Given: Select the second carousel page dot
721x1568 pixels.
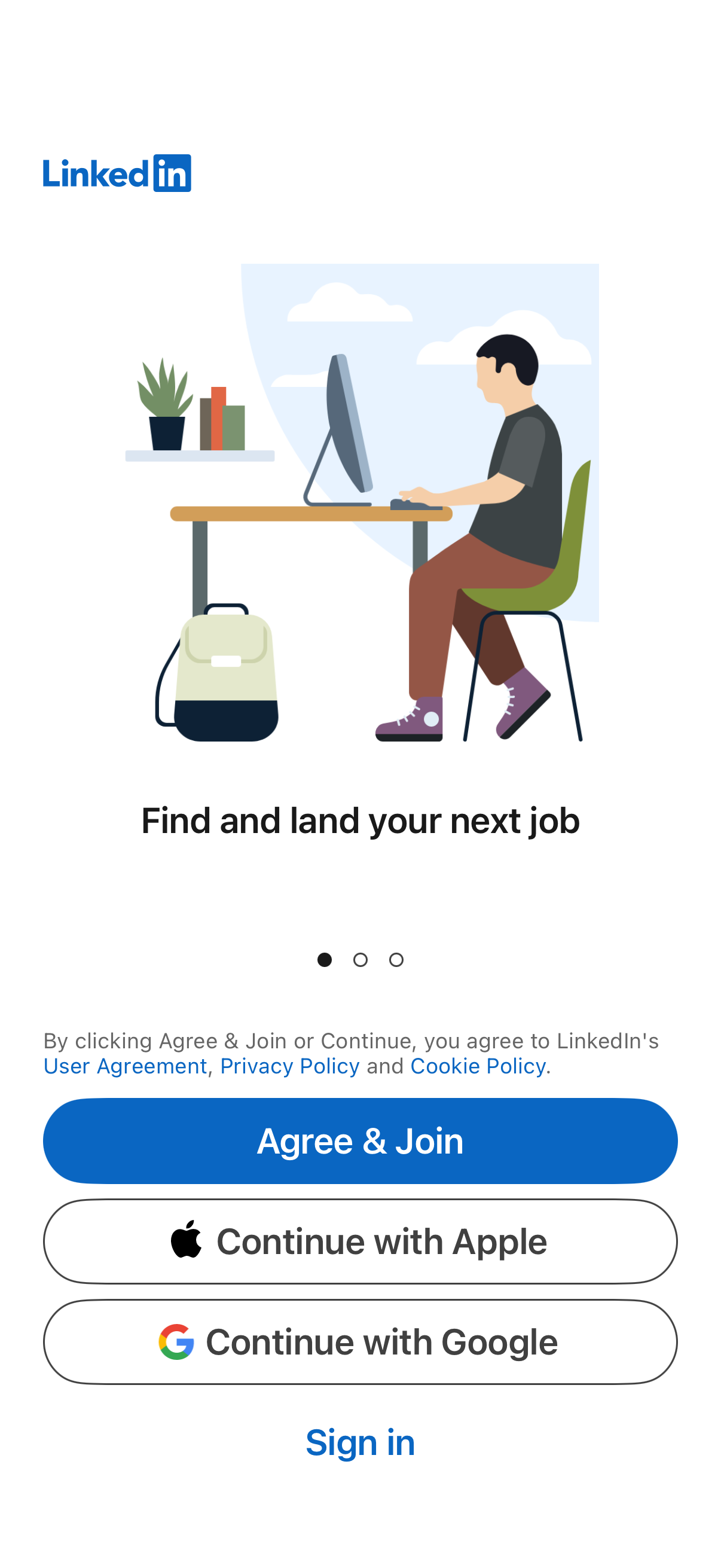Looking at the screenshot, I should tap(360, 960).
